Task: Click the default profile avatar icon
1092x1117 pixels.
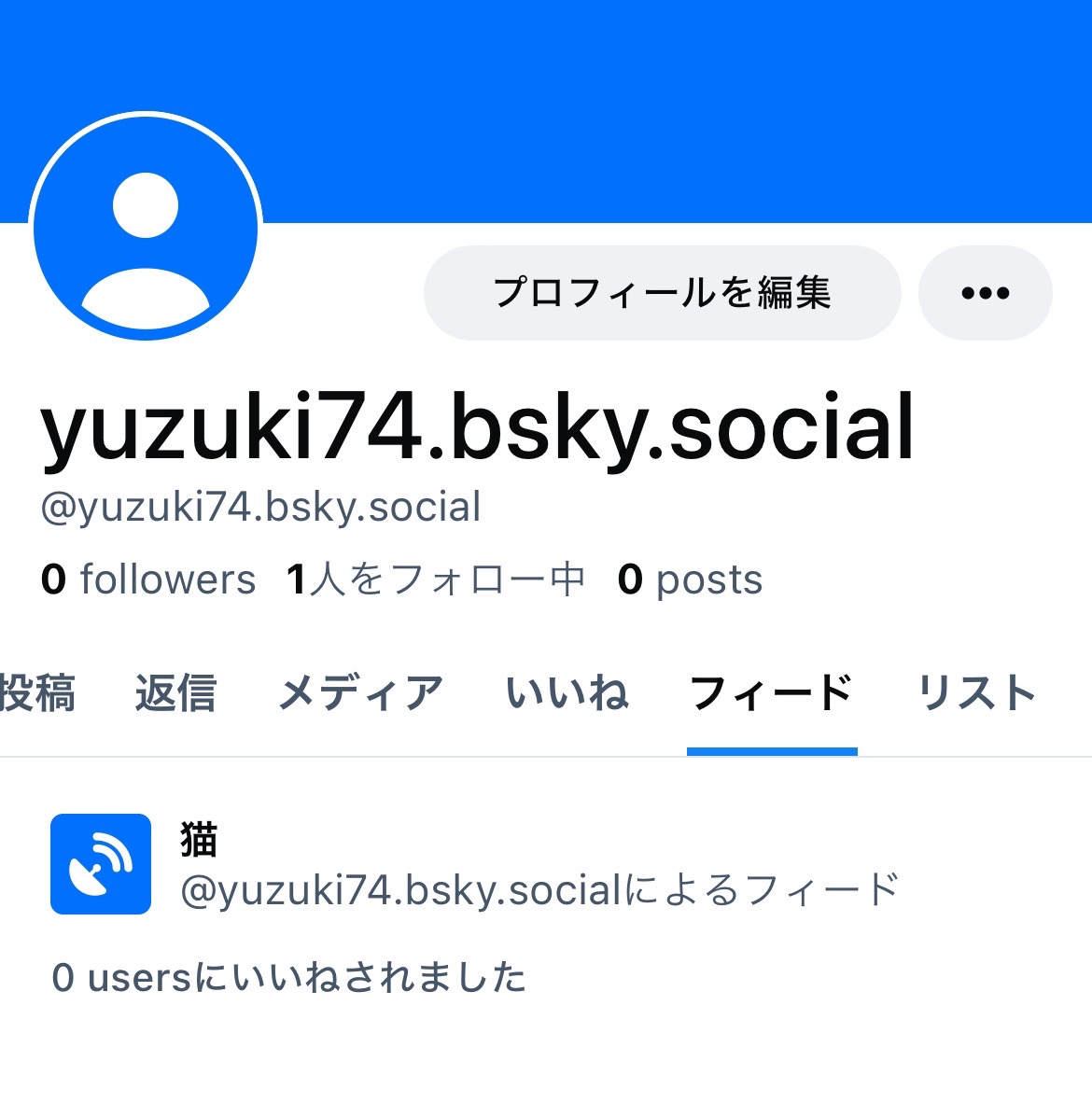Action: [145, 228]
